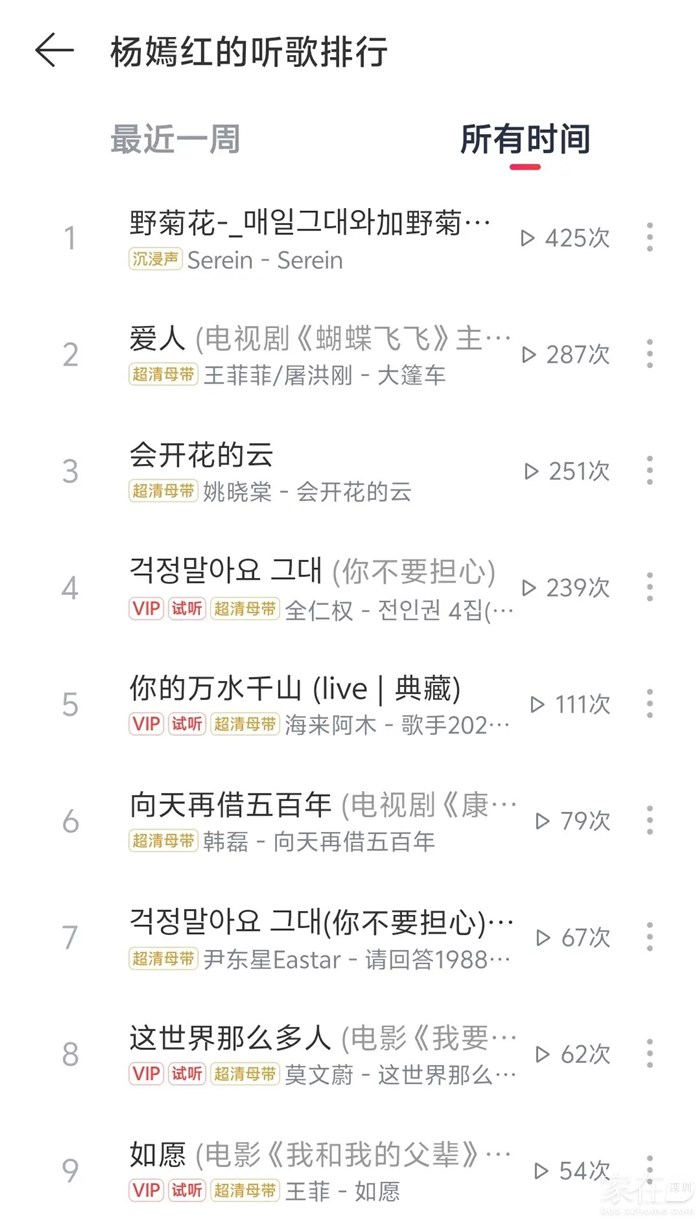The width and height of the screenshot is (700, 1218).
Task: Go back using the arrow icon
Action: tap(54, 51)
